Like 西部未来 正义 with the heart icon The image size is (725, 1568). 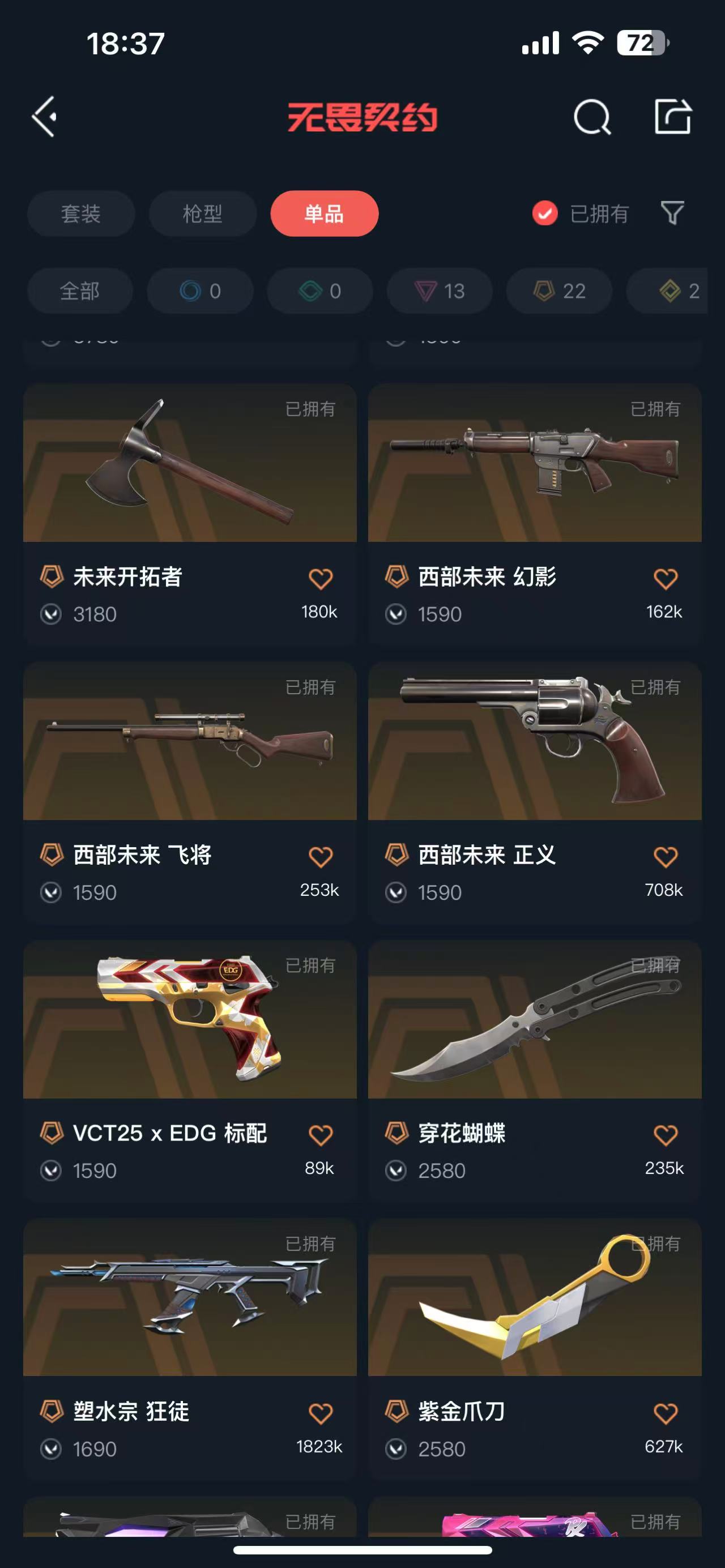[x=666, y=856]
